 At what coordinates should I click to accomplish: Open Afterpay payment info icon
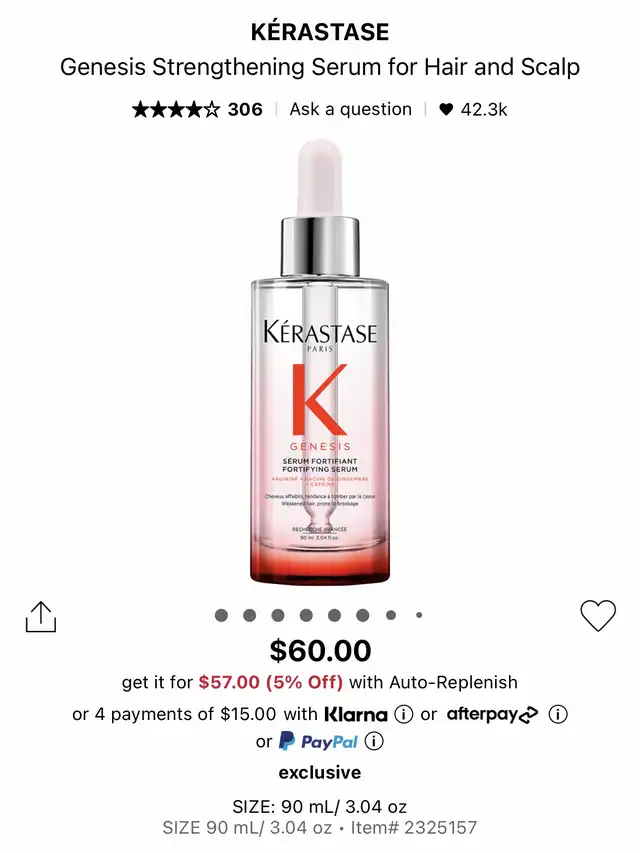[x=559, y=714]
